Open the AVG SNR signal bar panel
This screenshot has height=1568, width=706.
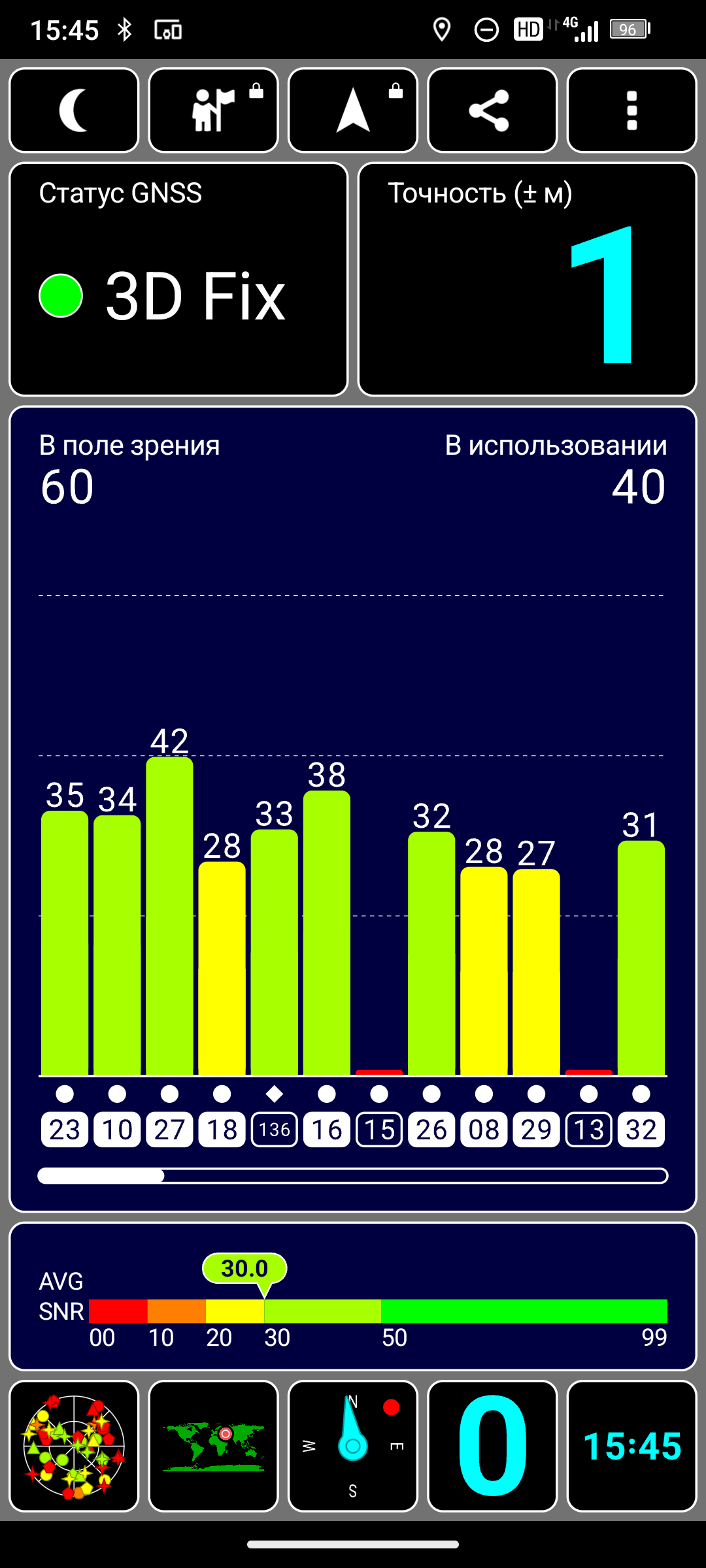[353, 1297]
